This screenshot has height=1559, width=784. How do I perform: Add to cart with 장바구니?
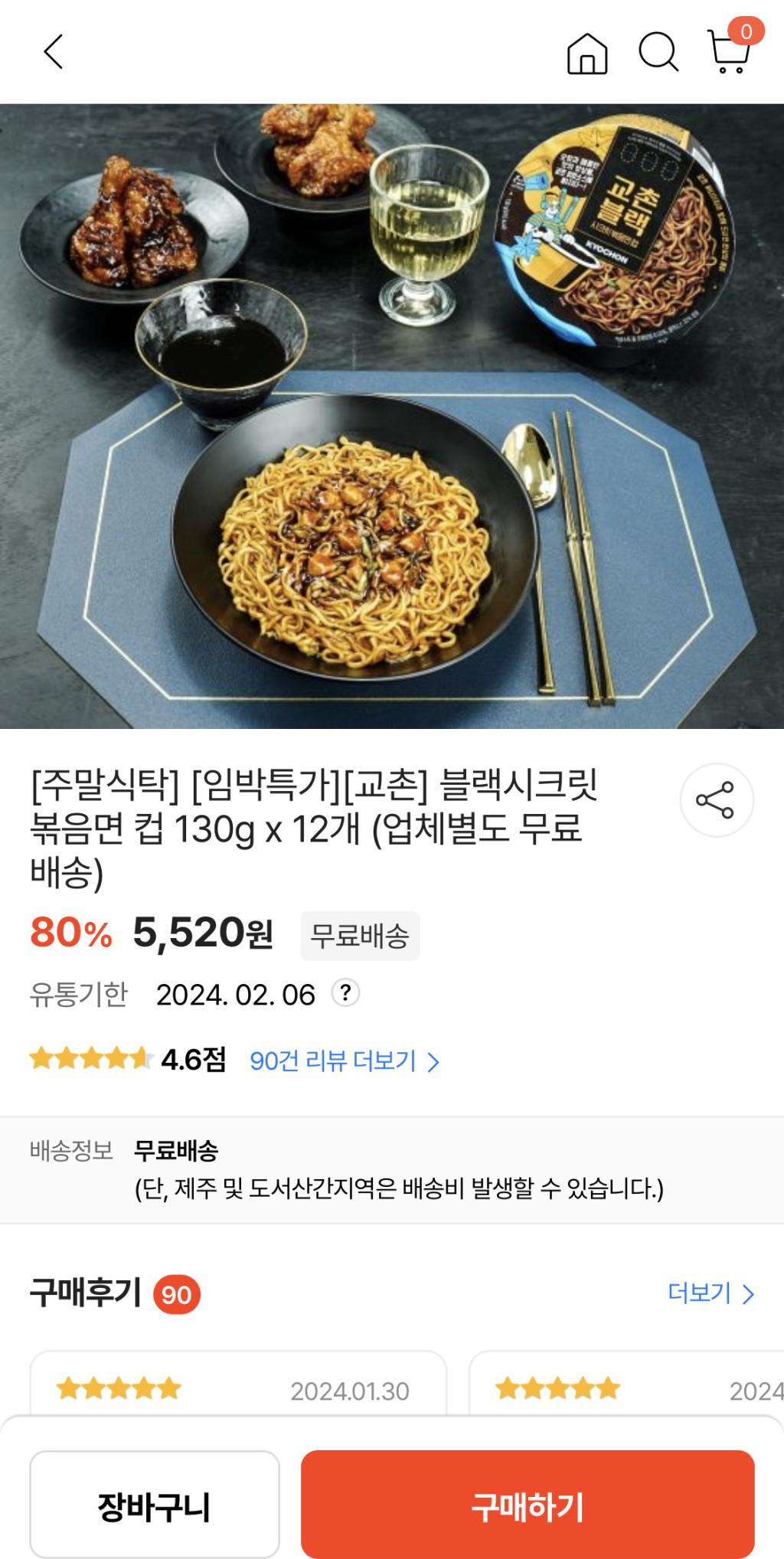coord(155,1505)
